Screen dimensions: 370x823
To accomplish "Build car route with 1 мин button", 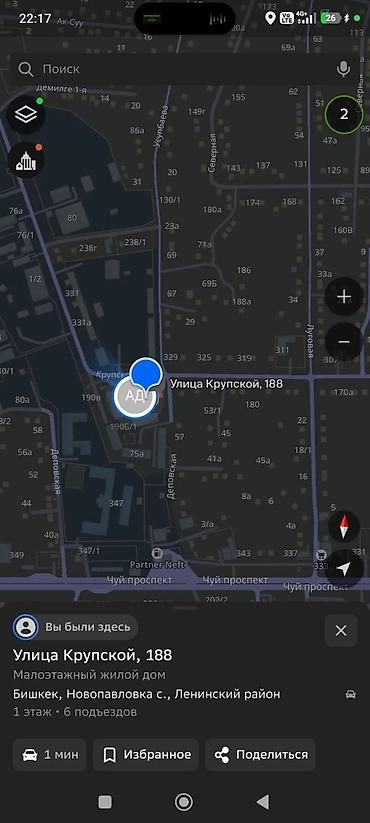I will 50,755.
